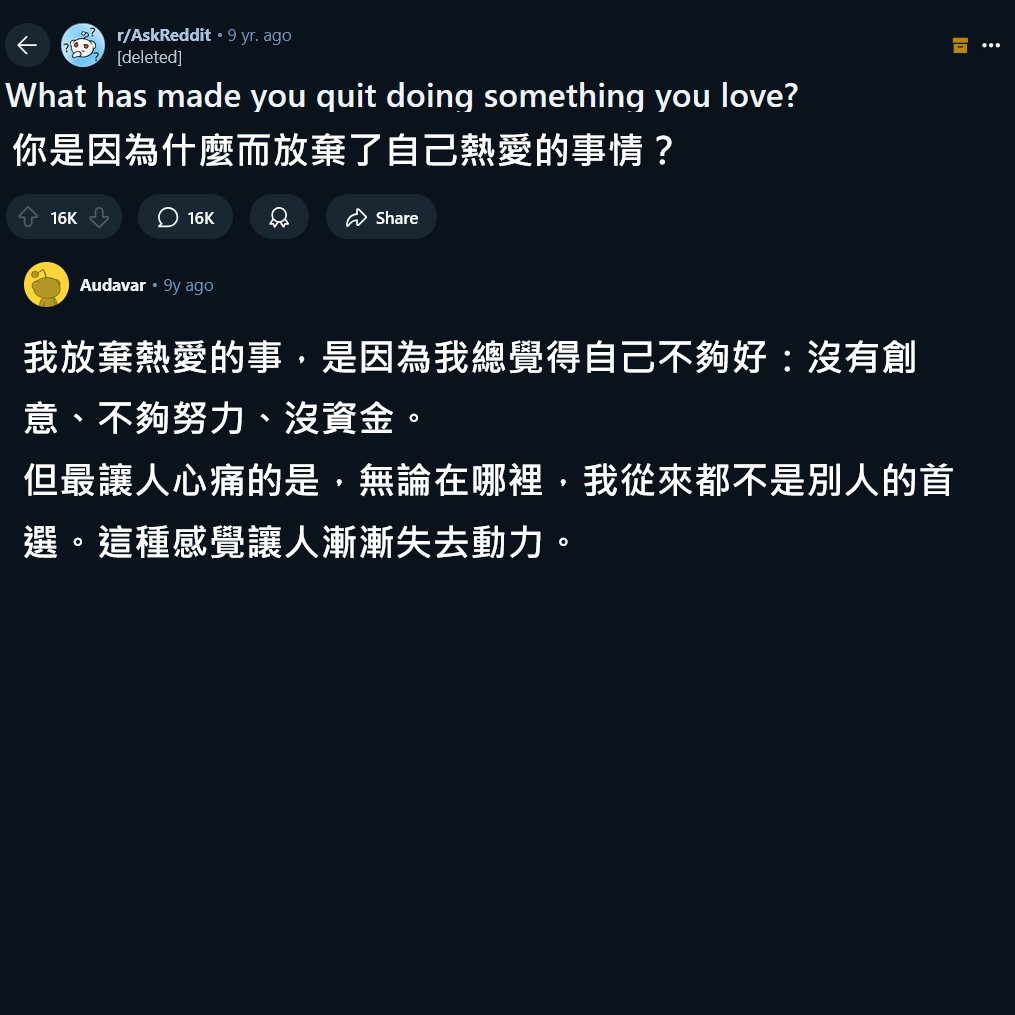Screen dimensions: 1015x1015
Task: Open the three-dot overflow menu
Action: pos(991,45)
